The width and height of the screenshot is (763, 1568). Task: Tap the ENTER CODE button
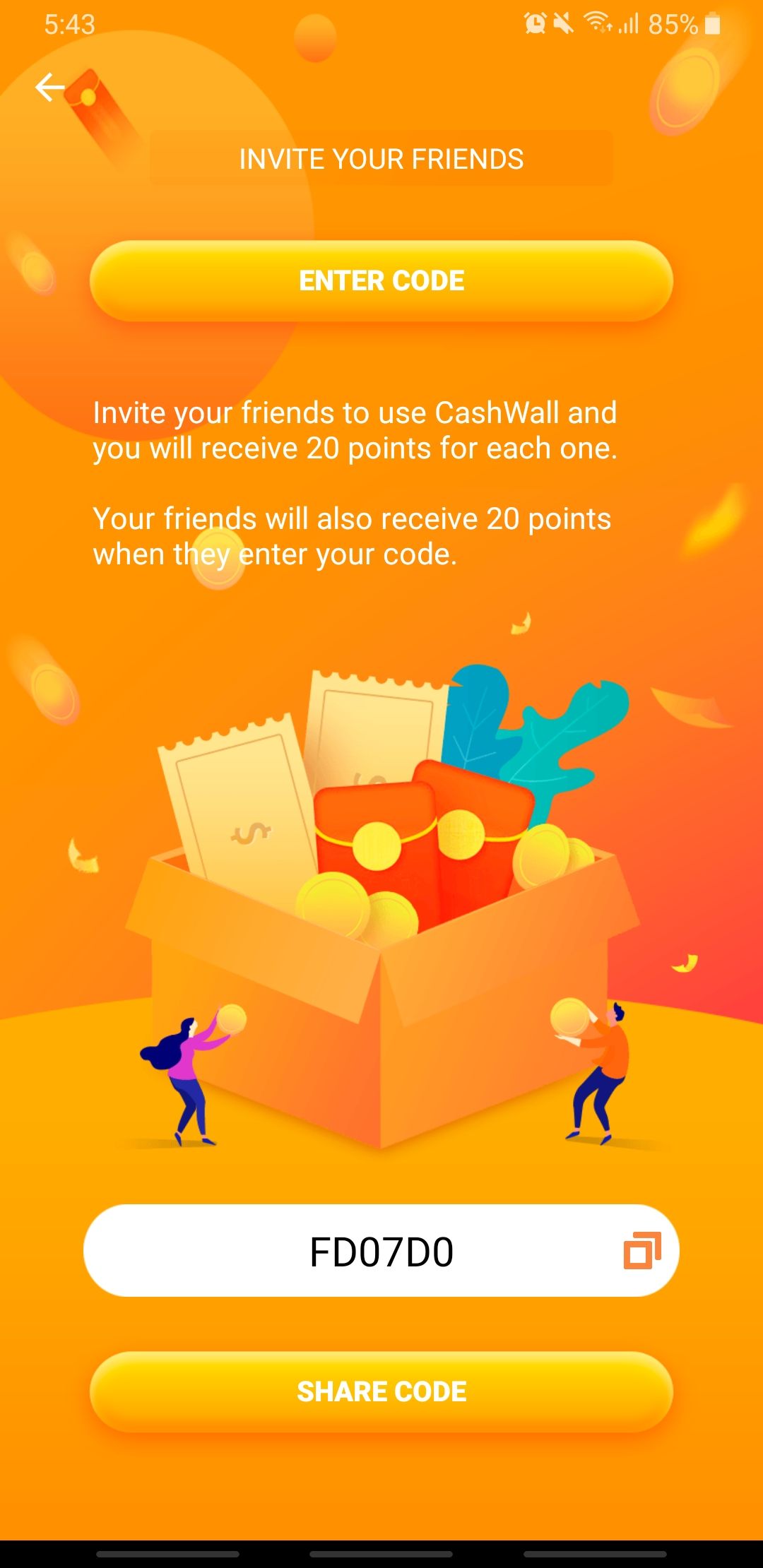point(381,281)
